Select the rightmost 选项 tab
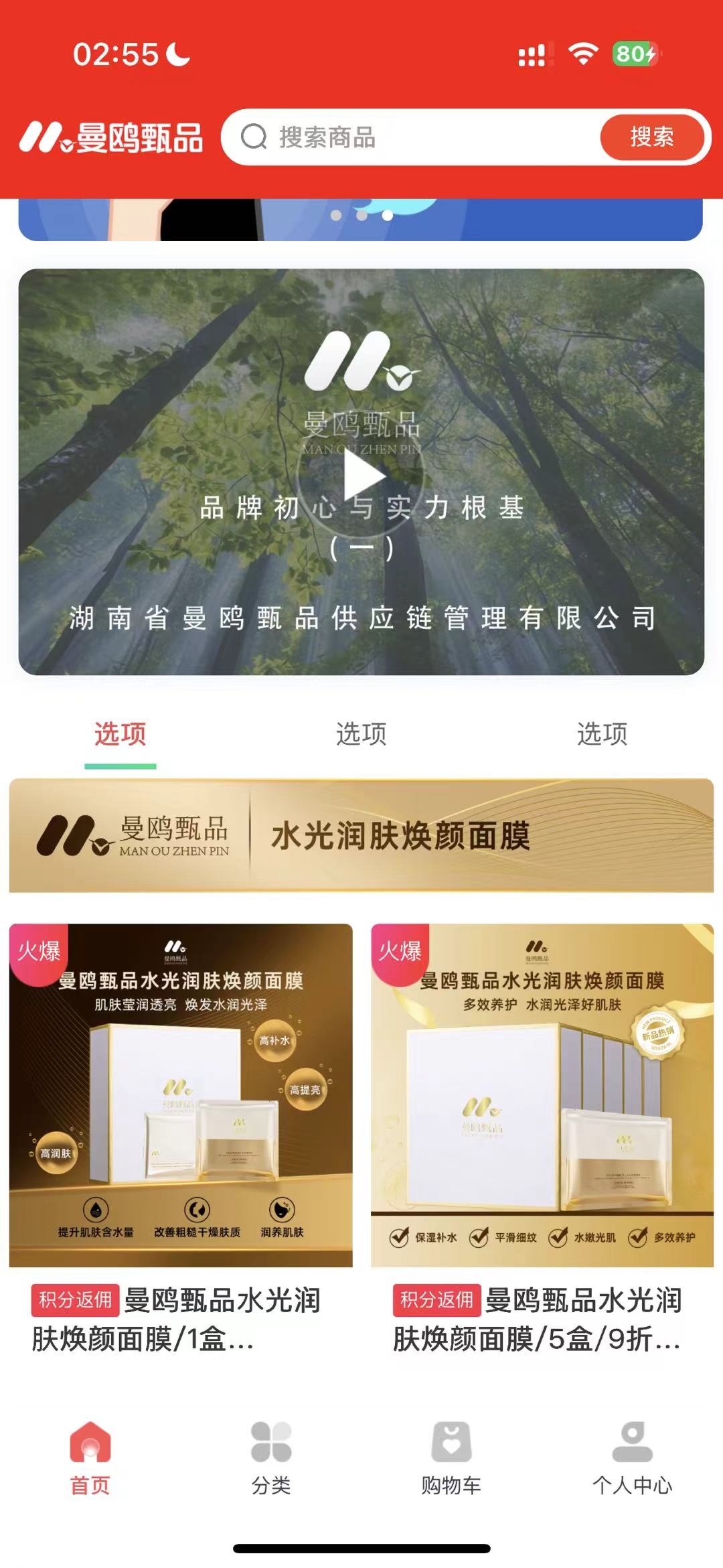 (x=601, y=734)
